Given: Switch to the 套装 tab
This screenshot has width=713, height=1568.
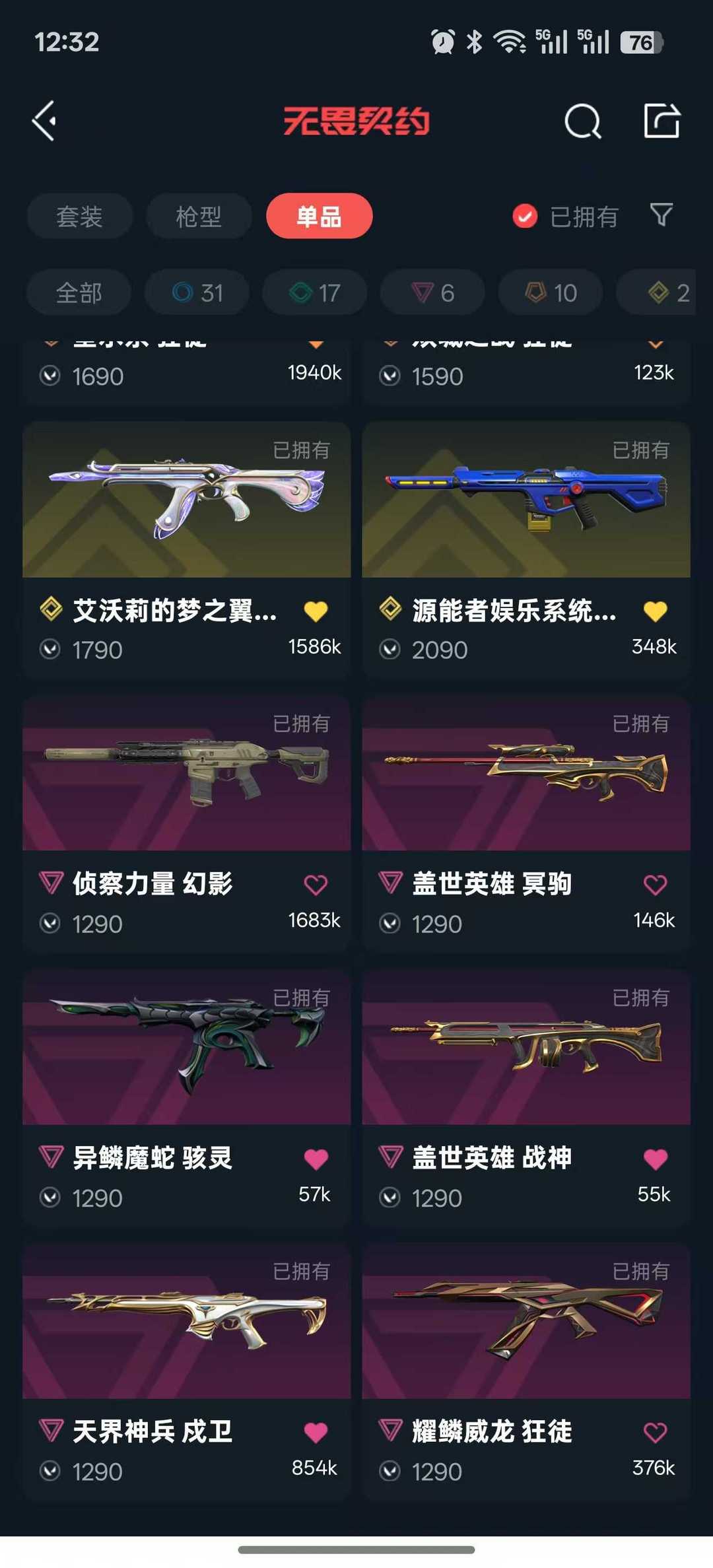Looking at the screenshot, I should click(x=79, y=216).
